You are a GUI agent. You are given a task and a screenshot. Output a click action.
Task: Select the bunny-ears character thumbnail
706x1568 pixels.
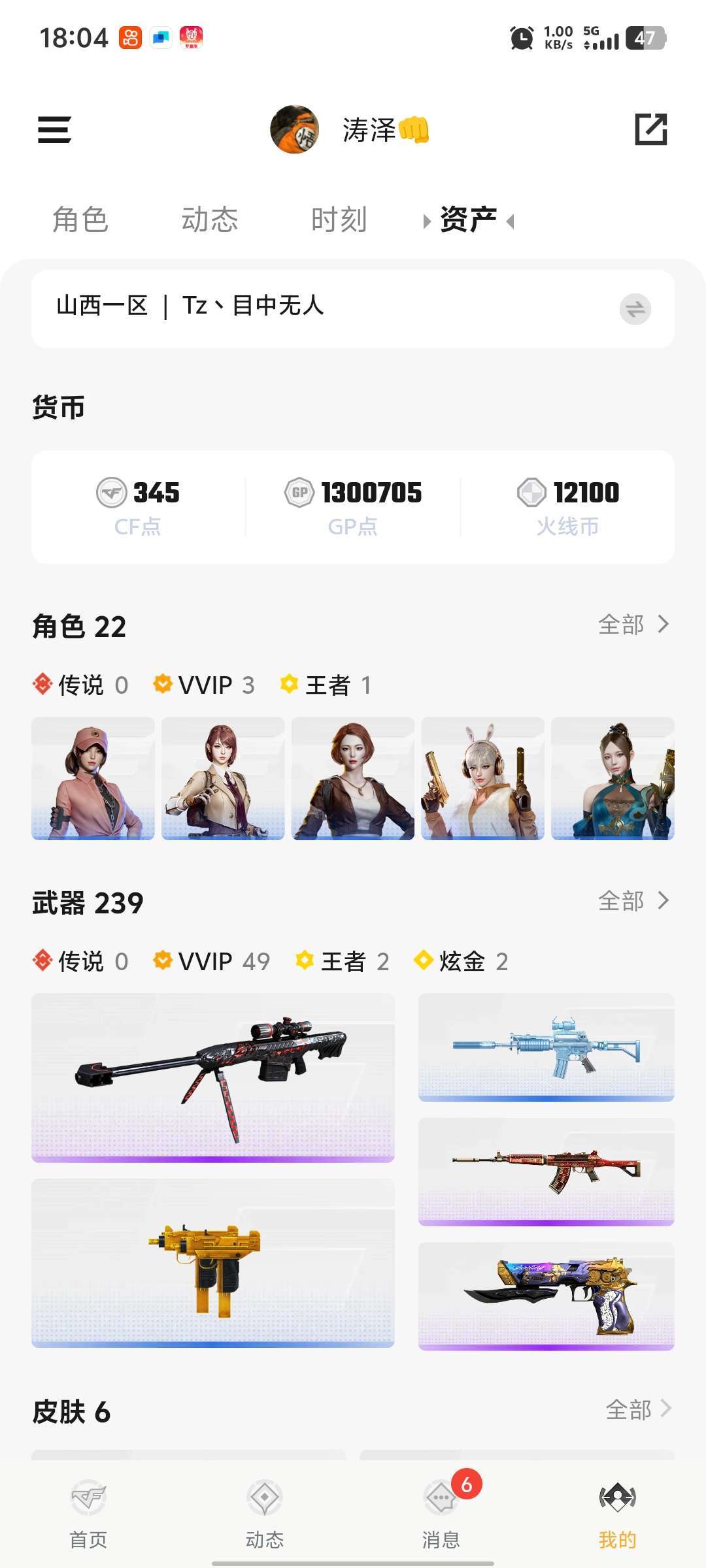point(482,779)
